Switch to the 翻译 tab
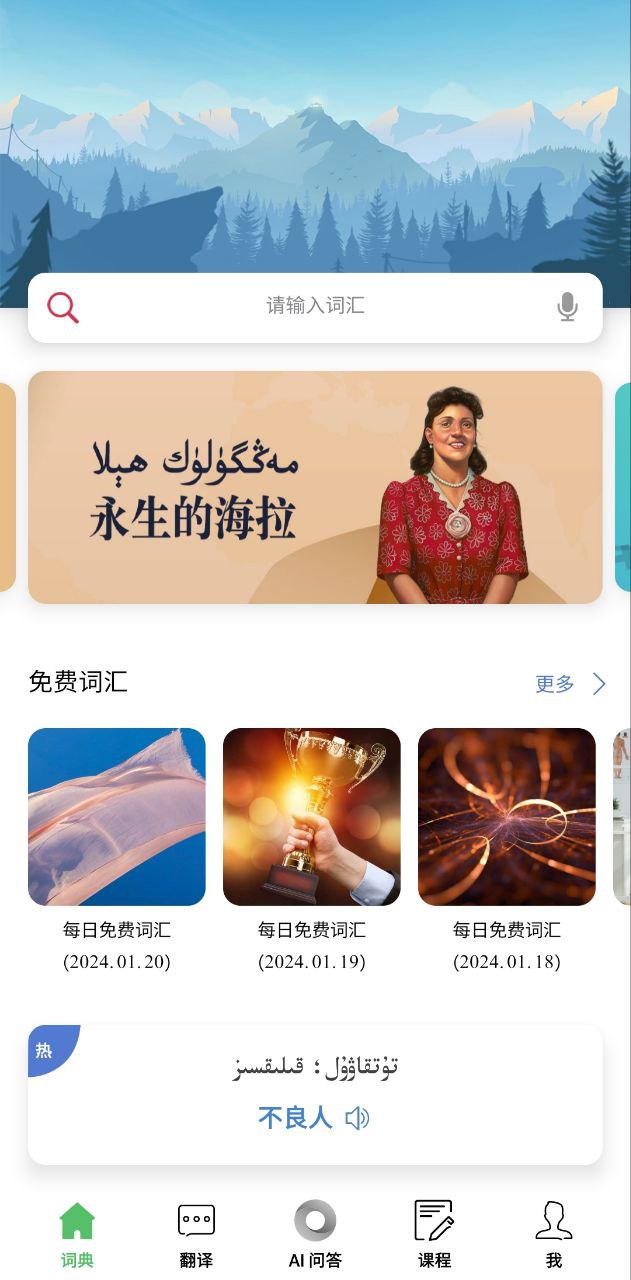This screenshot has height=1280, width=631. coord(196,1234)
